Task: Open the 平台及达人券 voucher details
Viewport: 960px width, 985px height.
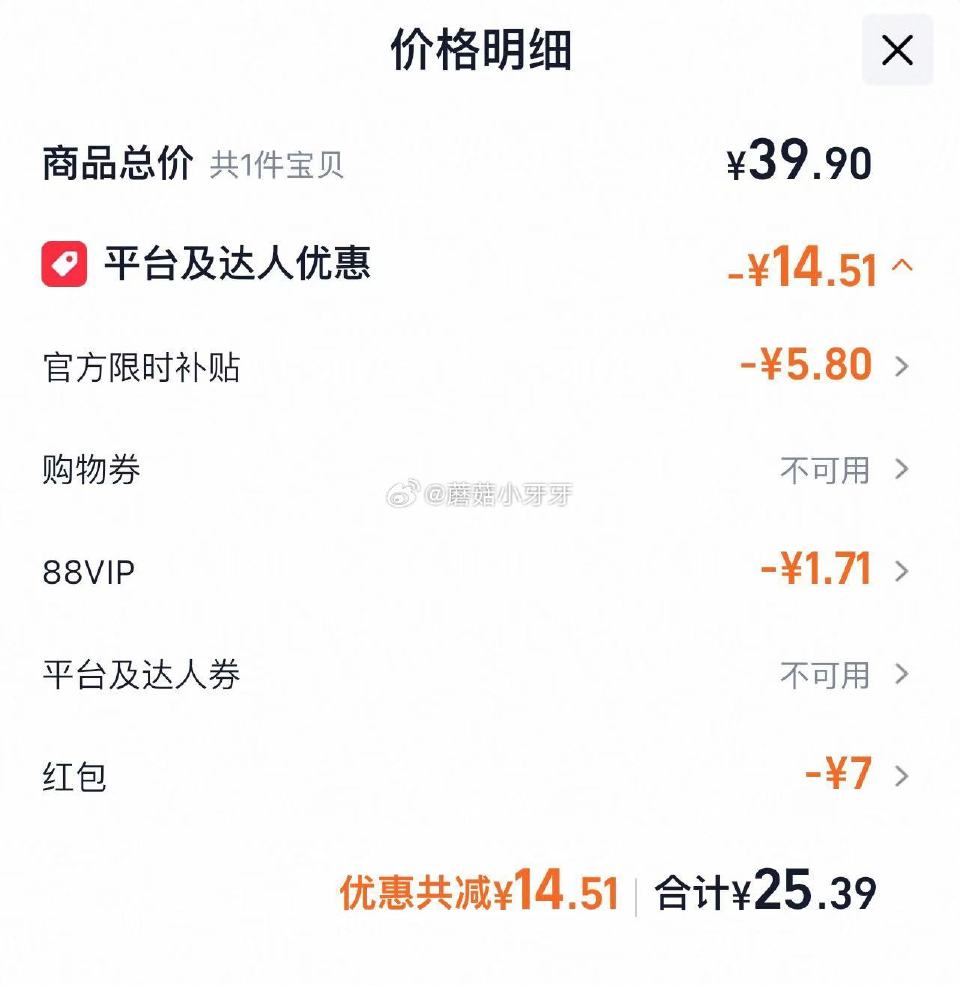Action: 900,675
